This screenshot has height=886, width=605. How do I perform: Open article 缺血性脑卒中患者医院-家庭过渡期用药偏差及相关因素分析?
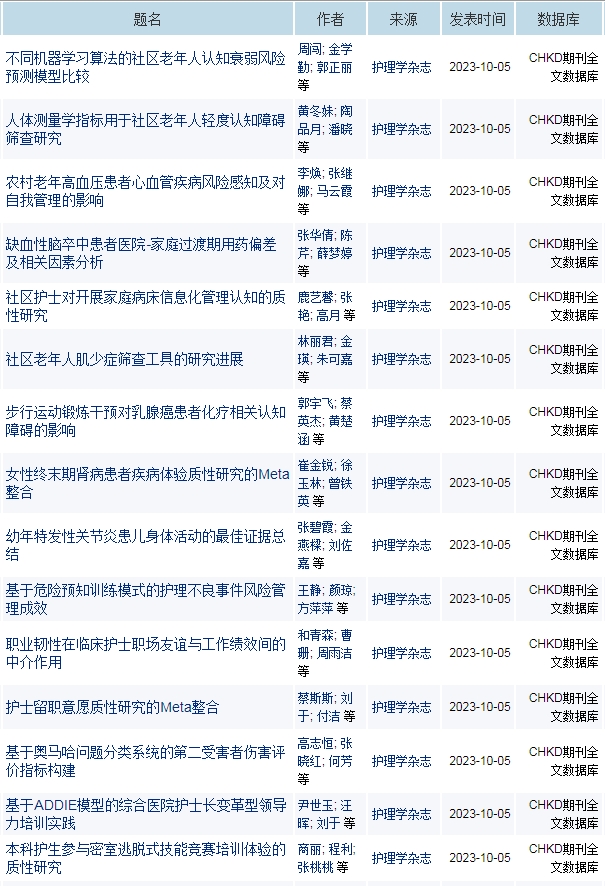click(141, 253)
